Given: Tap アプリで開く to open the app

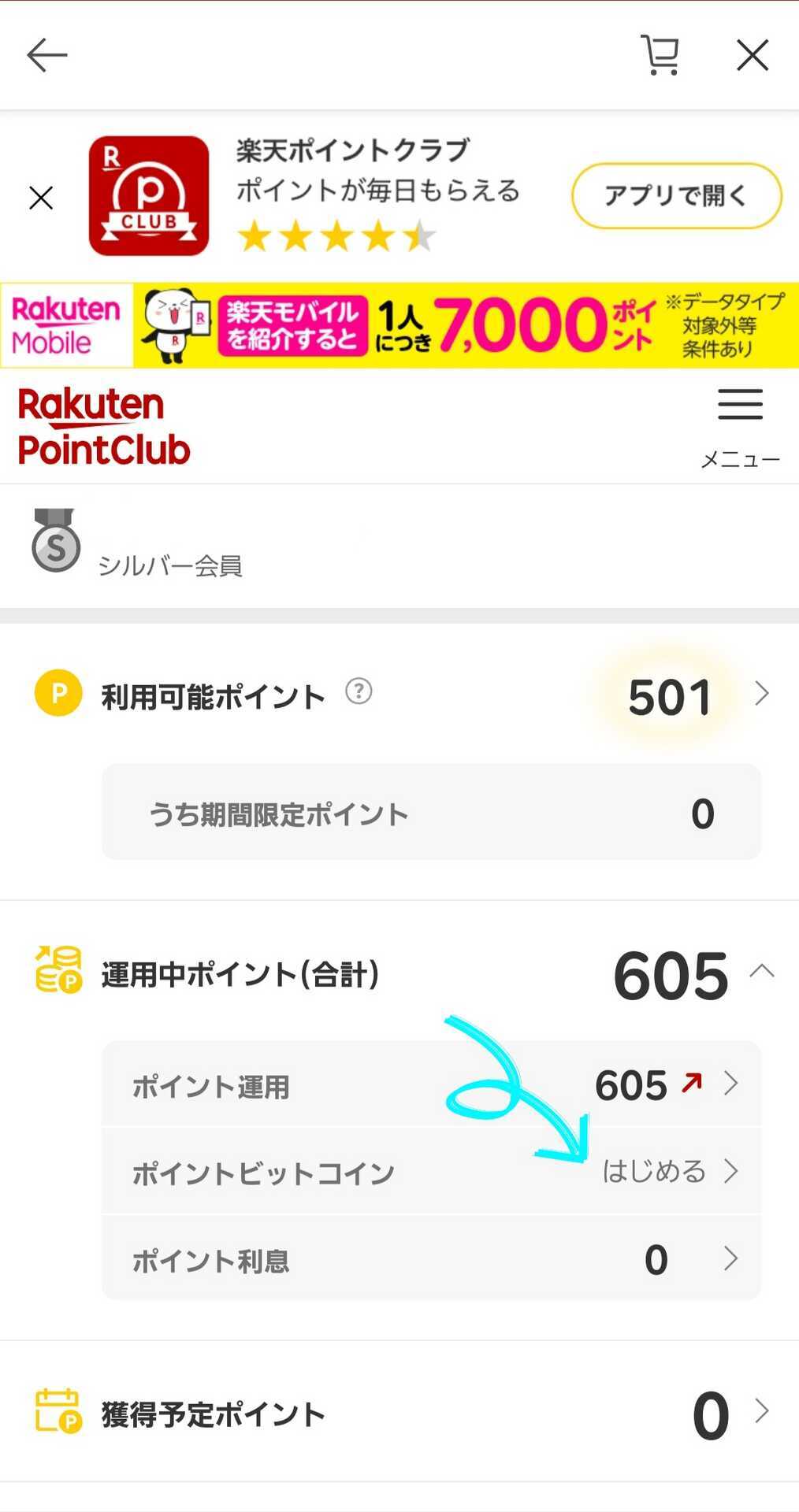Looking at the screenshot, I should (x=676, y=196).
